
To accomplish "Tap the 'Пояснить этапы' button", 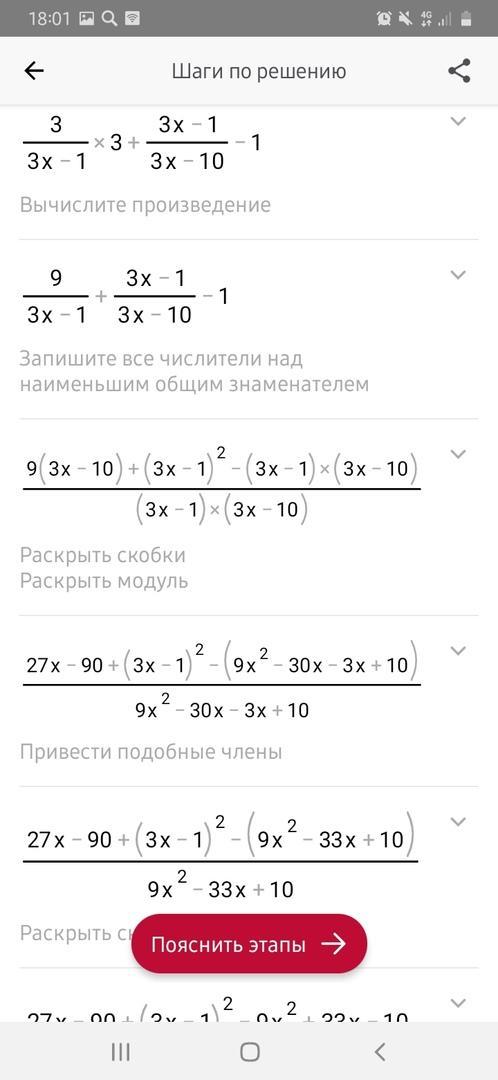I will (249, 944).
